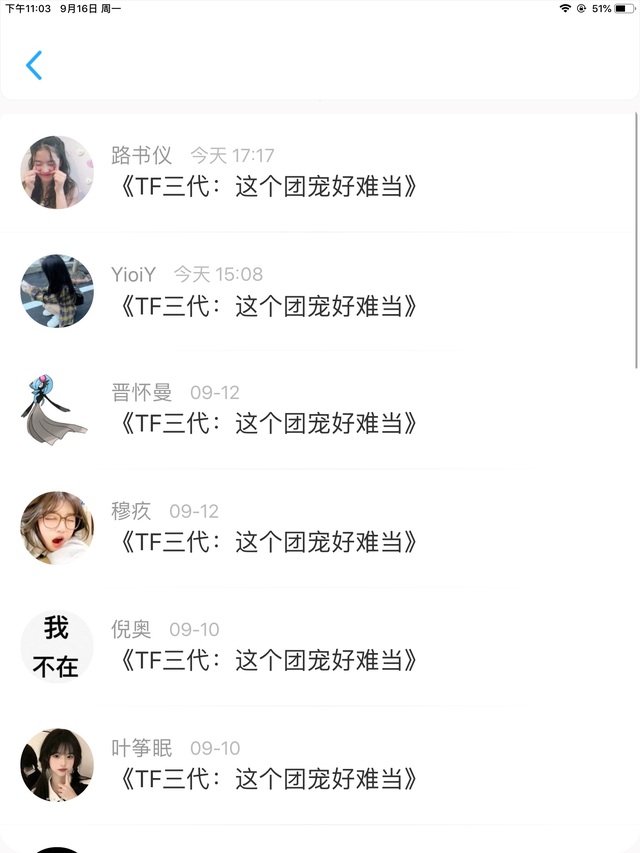Tap 路书仪's profile avatar

click(x=57, y=172)
